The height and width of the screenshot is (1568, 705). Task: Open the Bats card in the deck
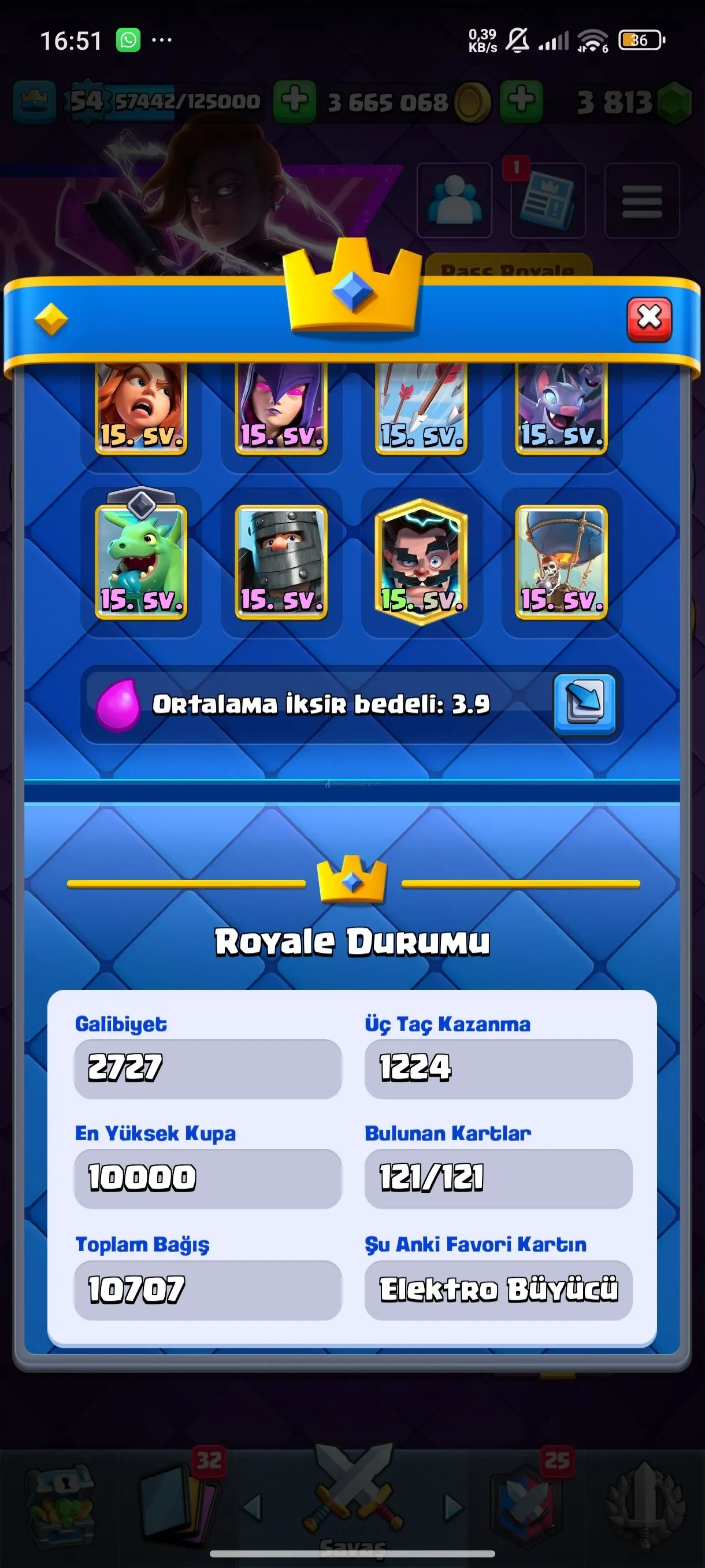[561, 408]
